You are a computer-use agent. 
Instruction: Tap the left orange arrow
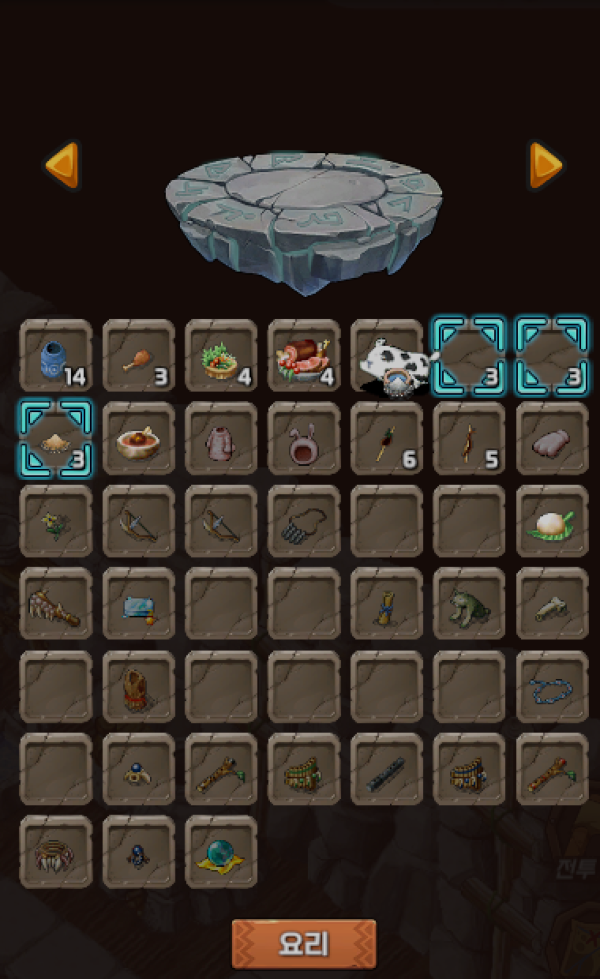pyautogui.click(x=62, y=165)
